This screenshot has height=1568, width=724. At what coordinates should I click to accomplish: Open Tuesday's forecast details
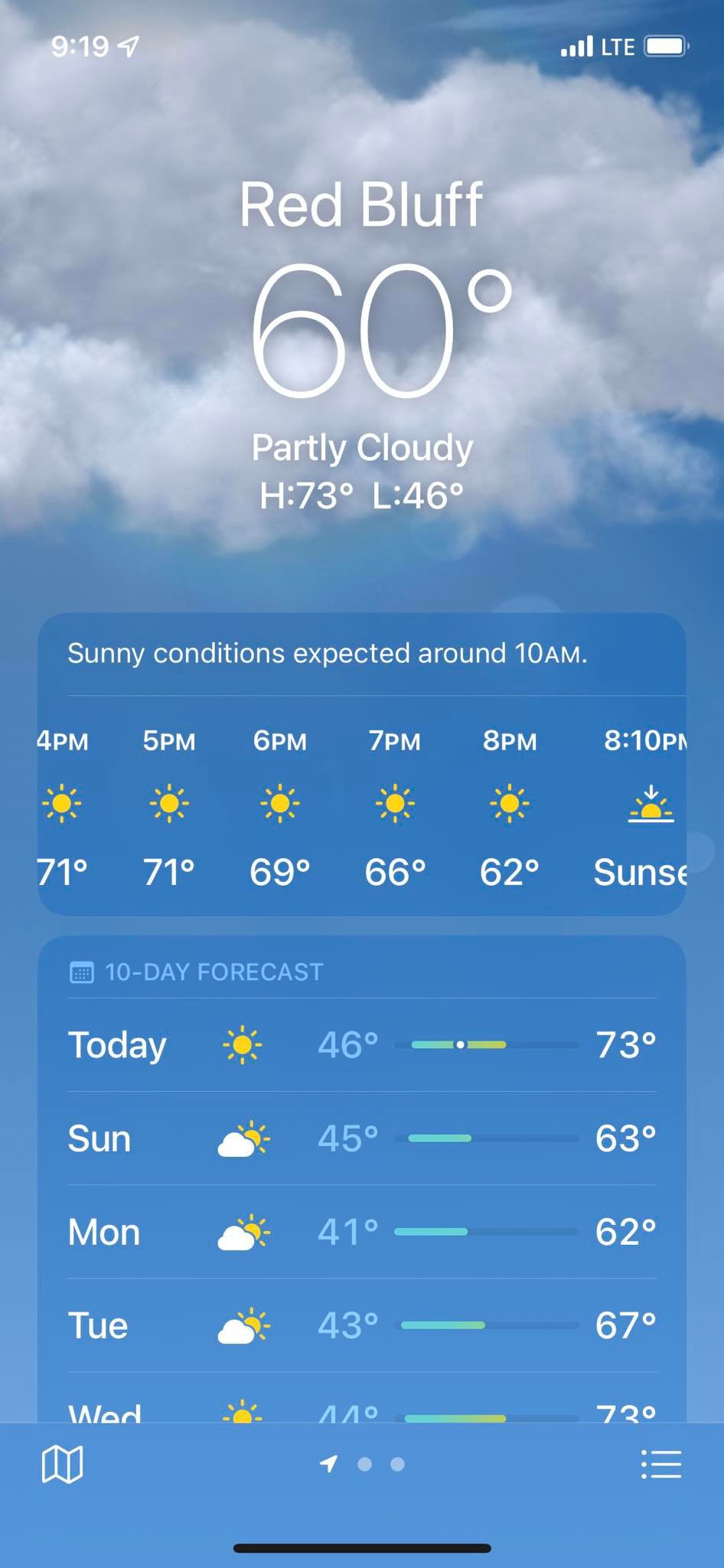(361, 1325)
